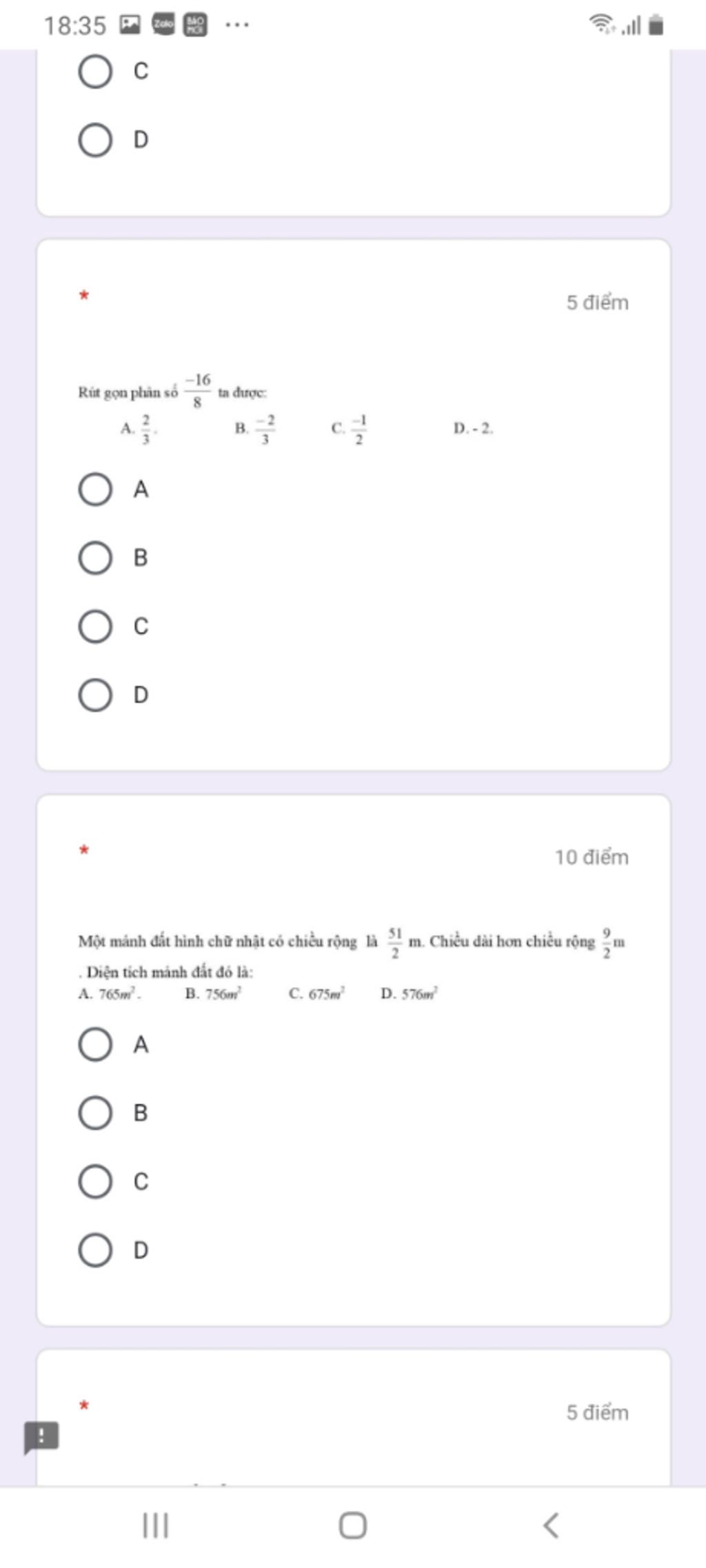Go back using the system back button

coord(550,1525)
